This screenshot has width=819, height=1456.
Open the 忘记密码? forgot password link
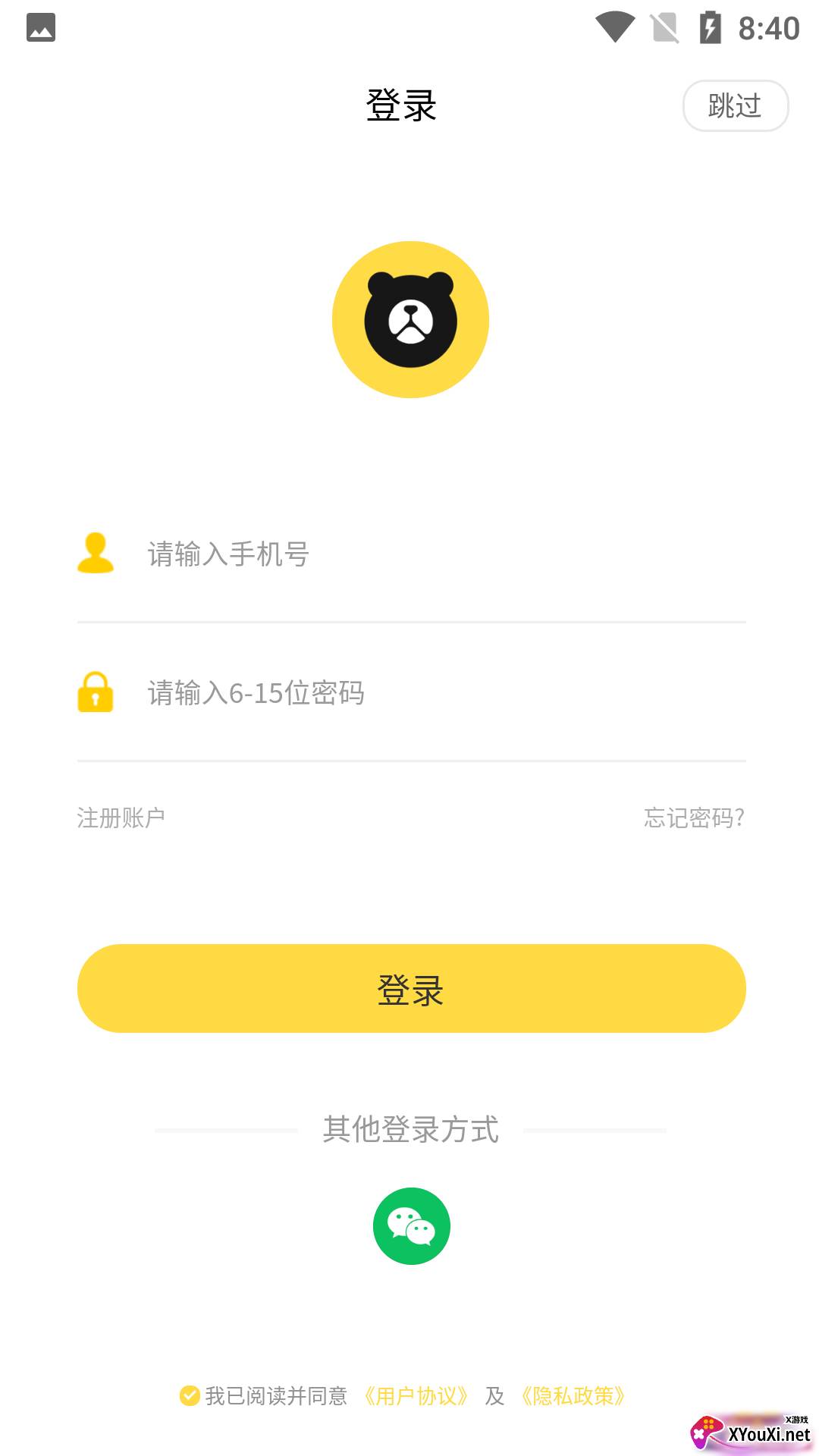click(694, 817)
